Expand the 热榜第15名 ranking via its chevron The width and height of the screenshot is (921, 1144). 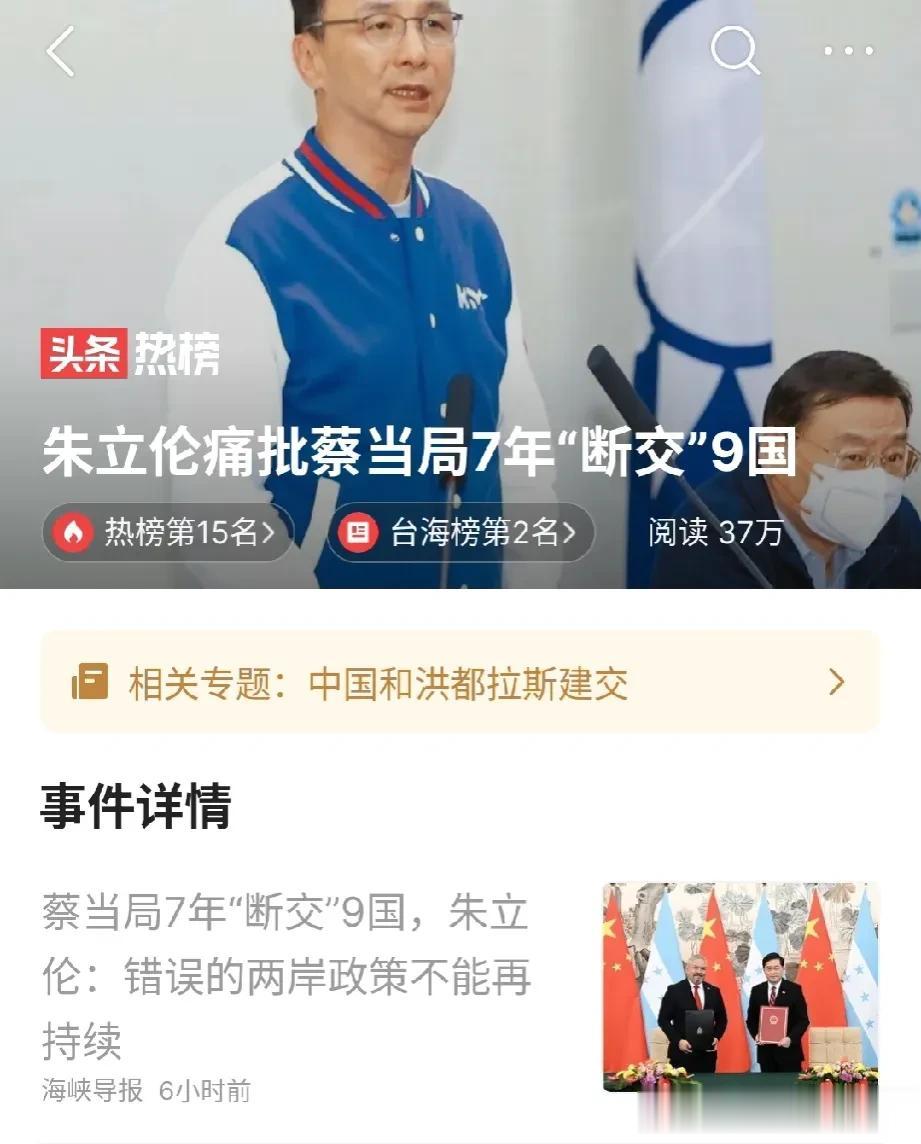[267, 533]
